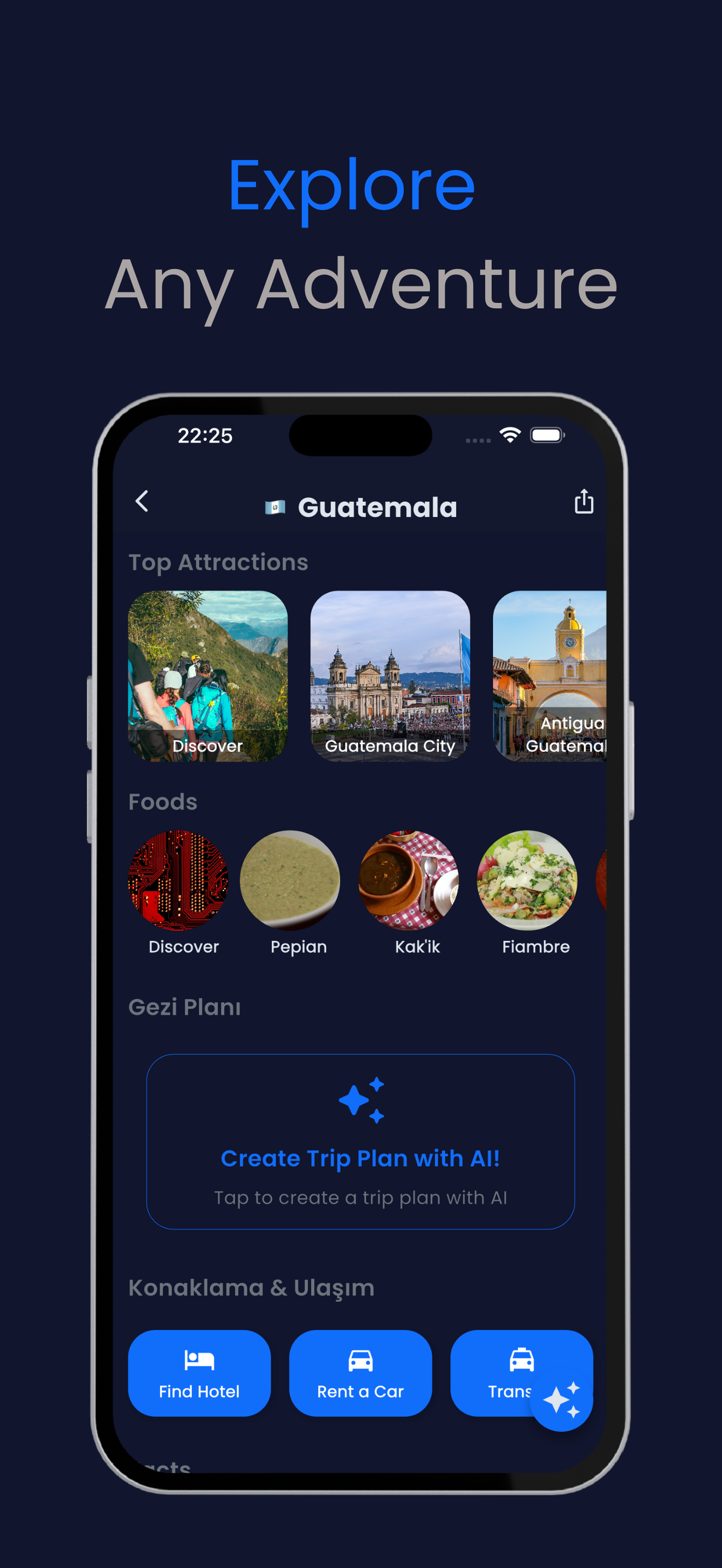Tap Create Trip Plan with AI

point(360,1158)
